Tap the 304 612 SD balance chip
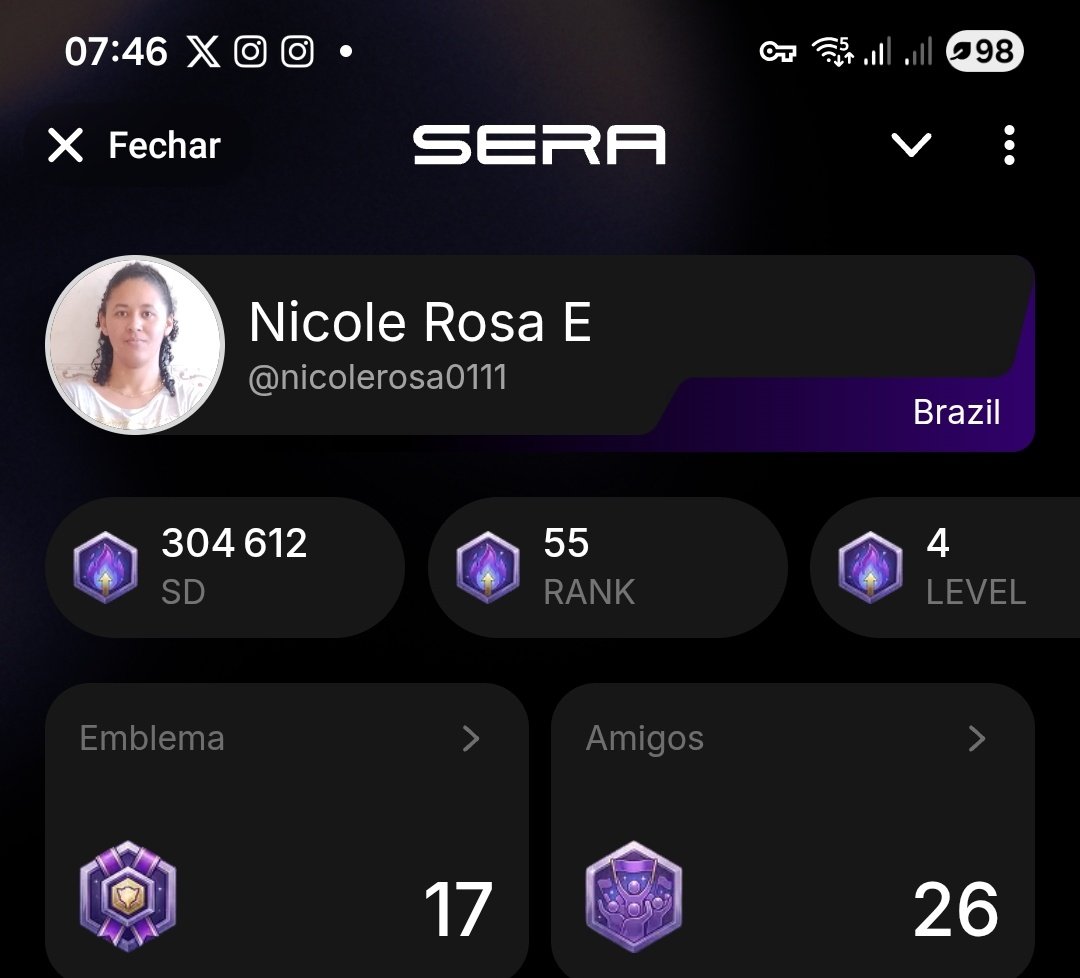 (225, 567)
